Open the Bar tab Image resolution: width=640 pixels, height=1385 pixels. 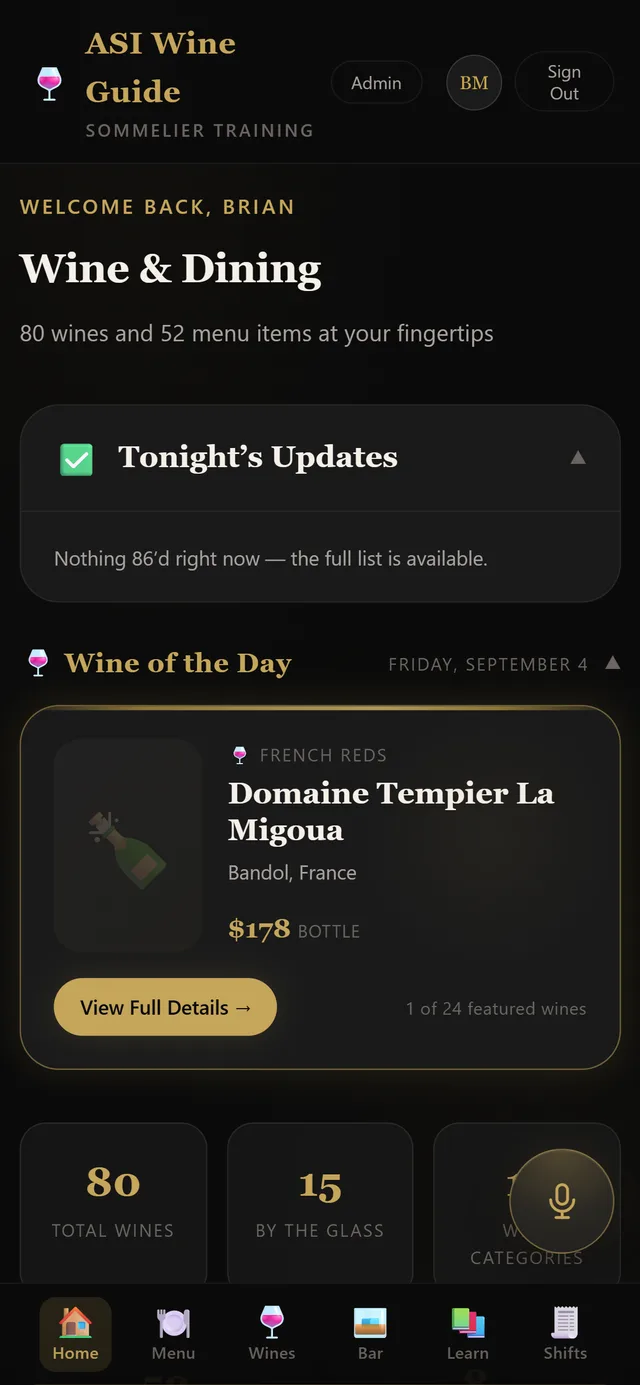pos(370,1334)
